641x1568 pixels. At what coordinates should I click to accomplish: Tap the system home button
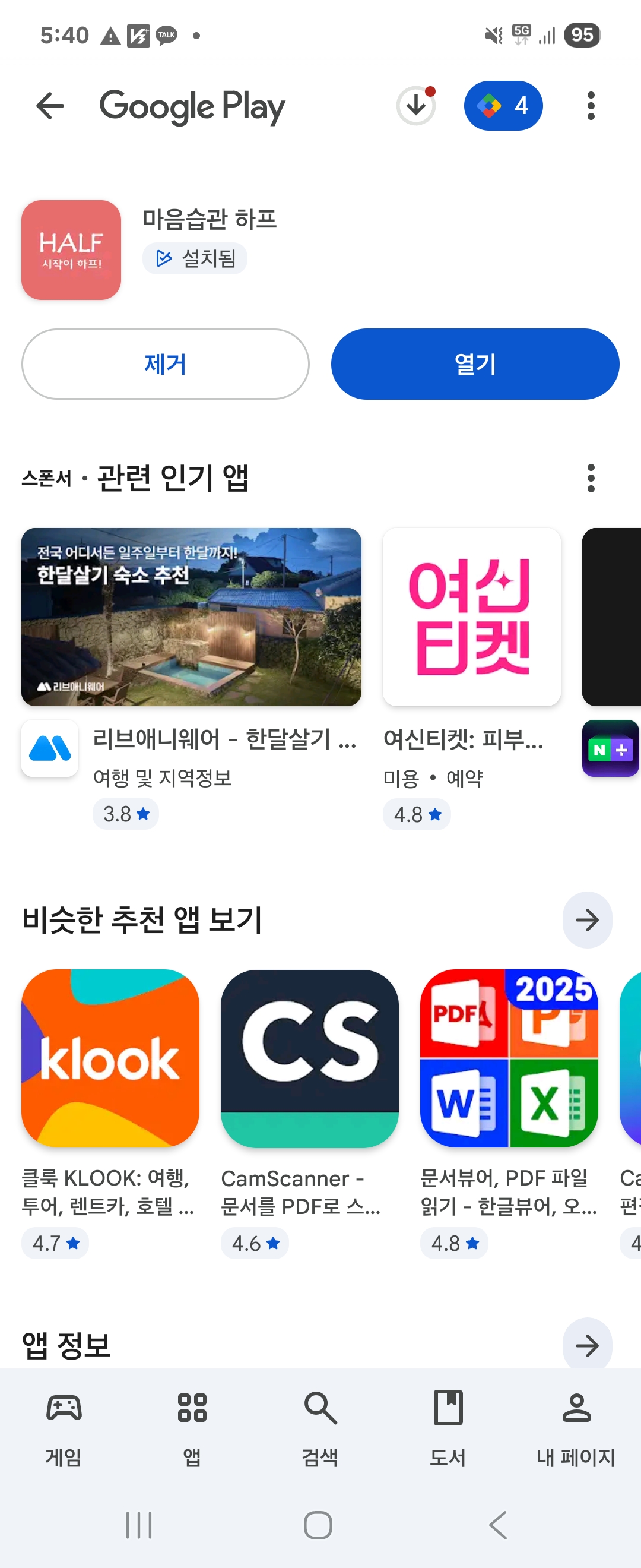(318, 1525)
